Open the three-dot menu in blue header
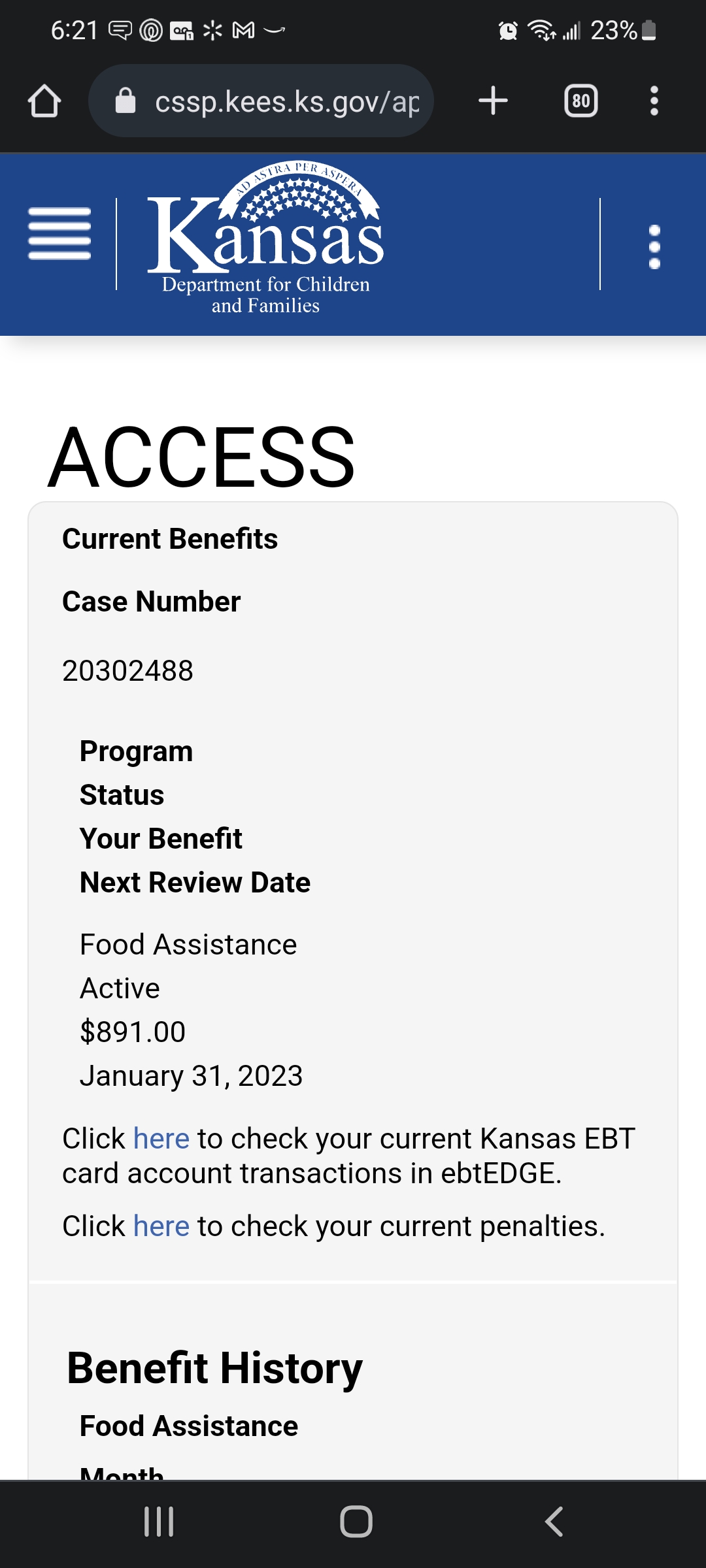Viewport: 706px width, 1568px height. coord(654,247)
